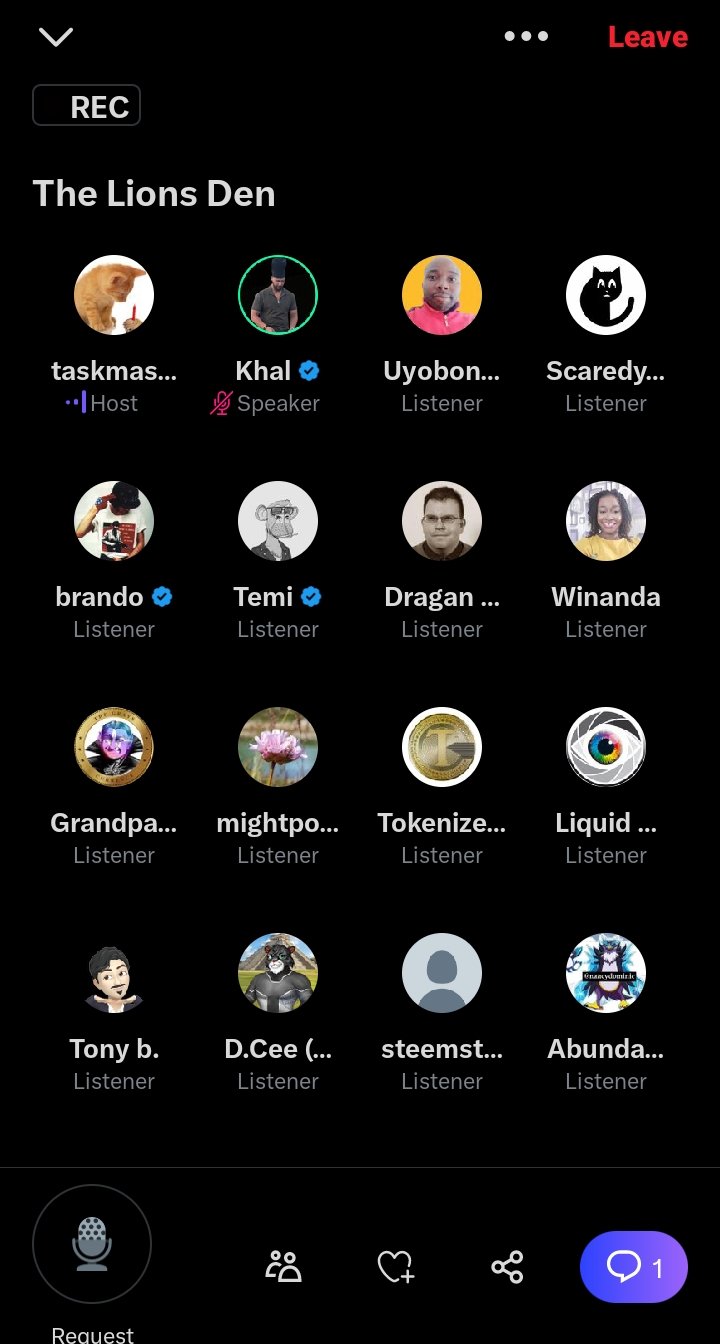
Task: Open speaker Khal's profile
Action: point(278,295)
